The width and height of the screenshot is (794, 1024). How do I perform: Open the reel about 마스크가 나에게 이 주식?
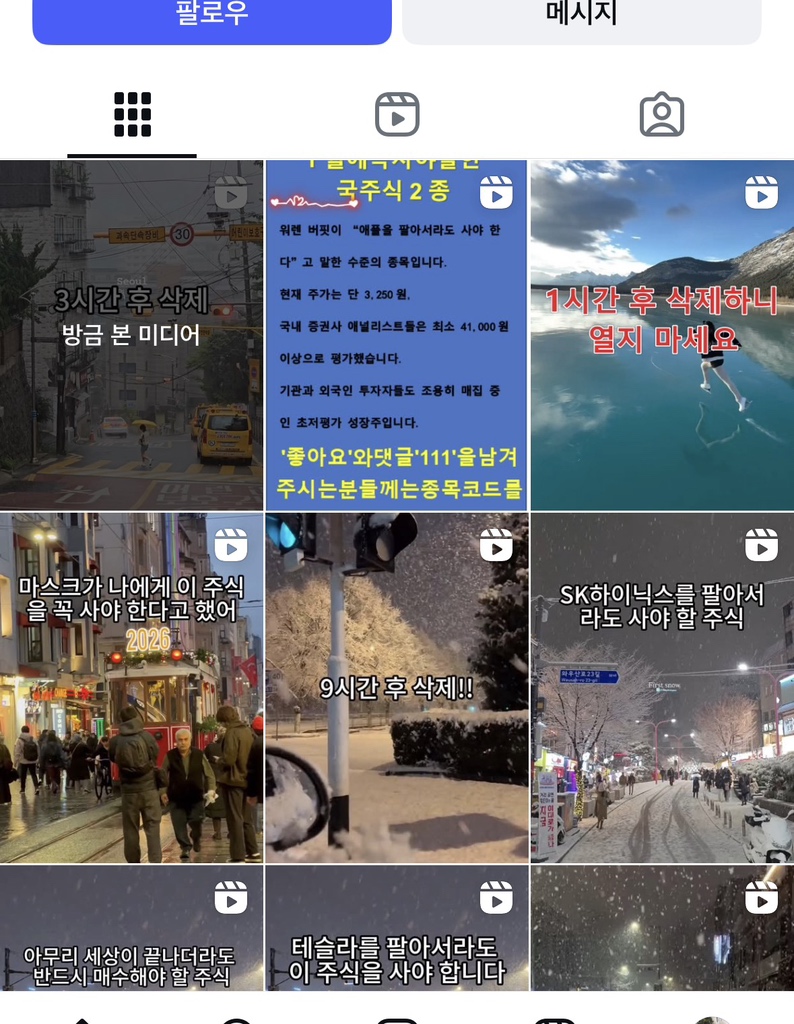[131, 688]
